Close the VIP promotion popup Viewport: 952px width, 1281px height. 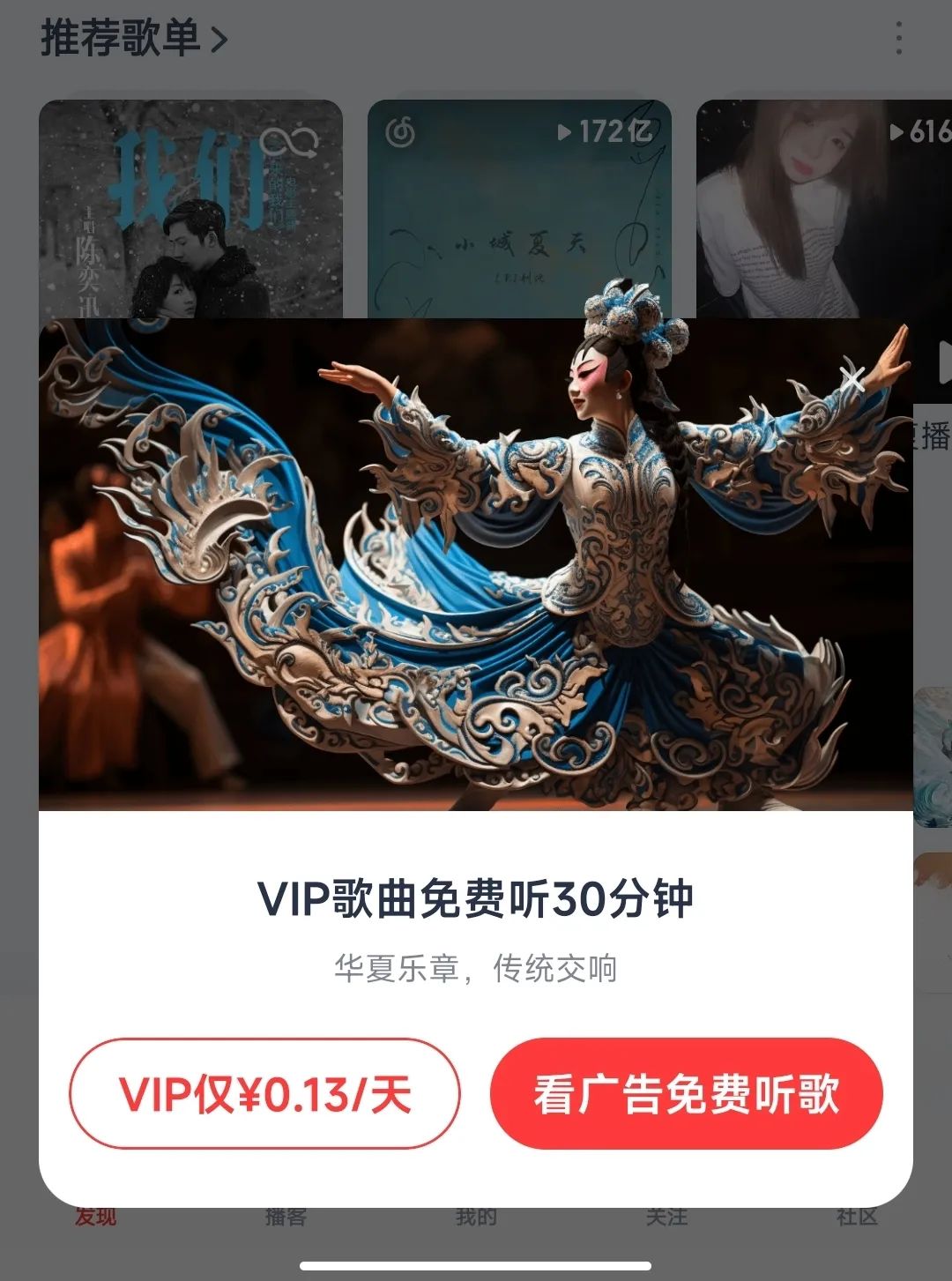852,380
